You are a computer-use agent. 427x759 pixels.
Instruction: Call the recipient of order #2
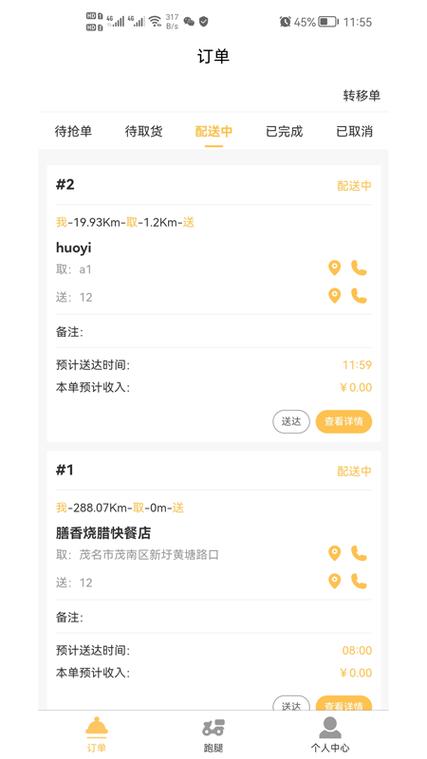(359, 296)
